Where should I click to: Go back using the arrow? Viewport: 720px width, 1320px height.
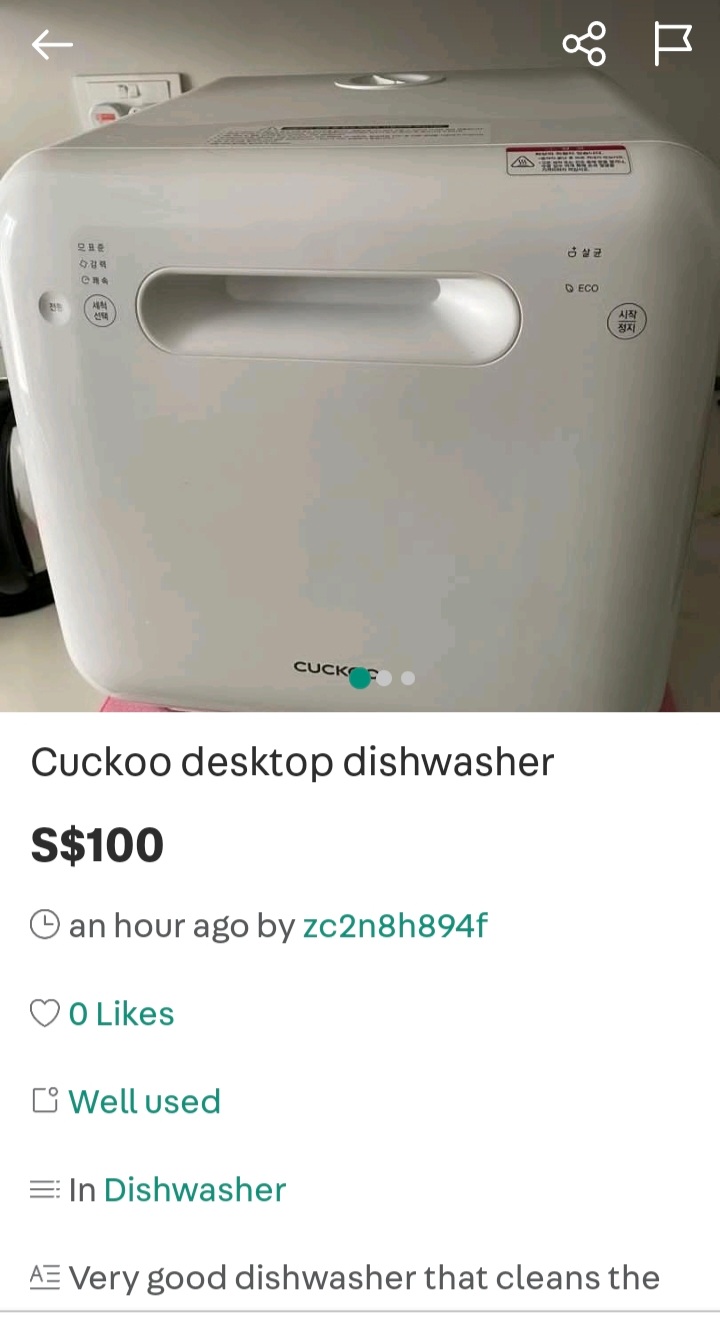point(52,44)
